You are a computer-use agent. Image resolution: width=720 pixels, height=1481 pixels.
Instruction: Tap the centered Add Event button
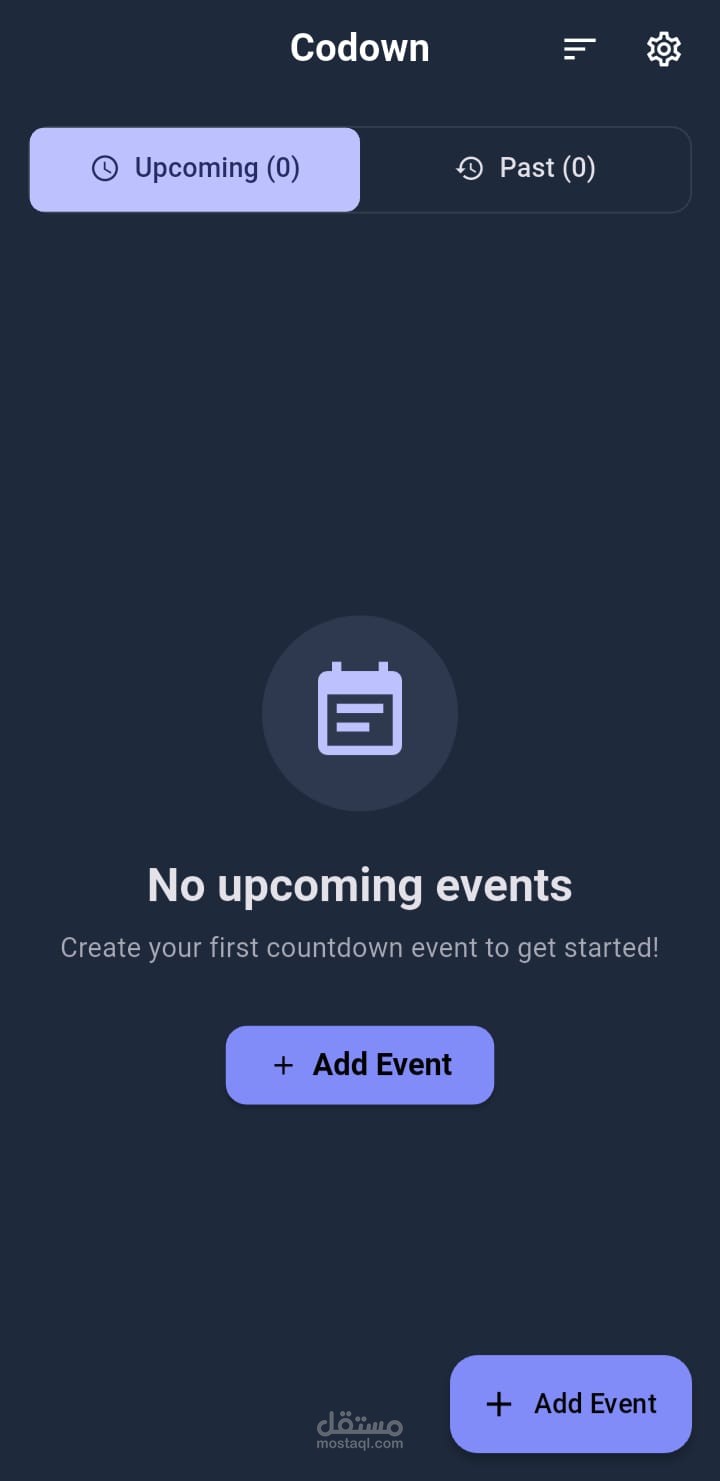tap(360, 1065)
